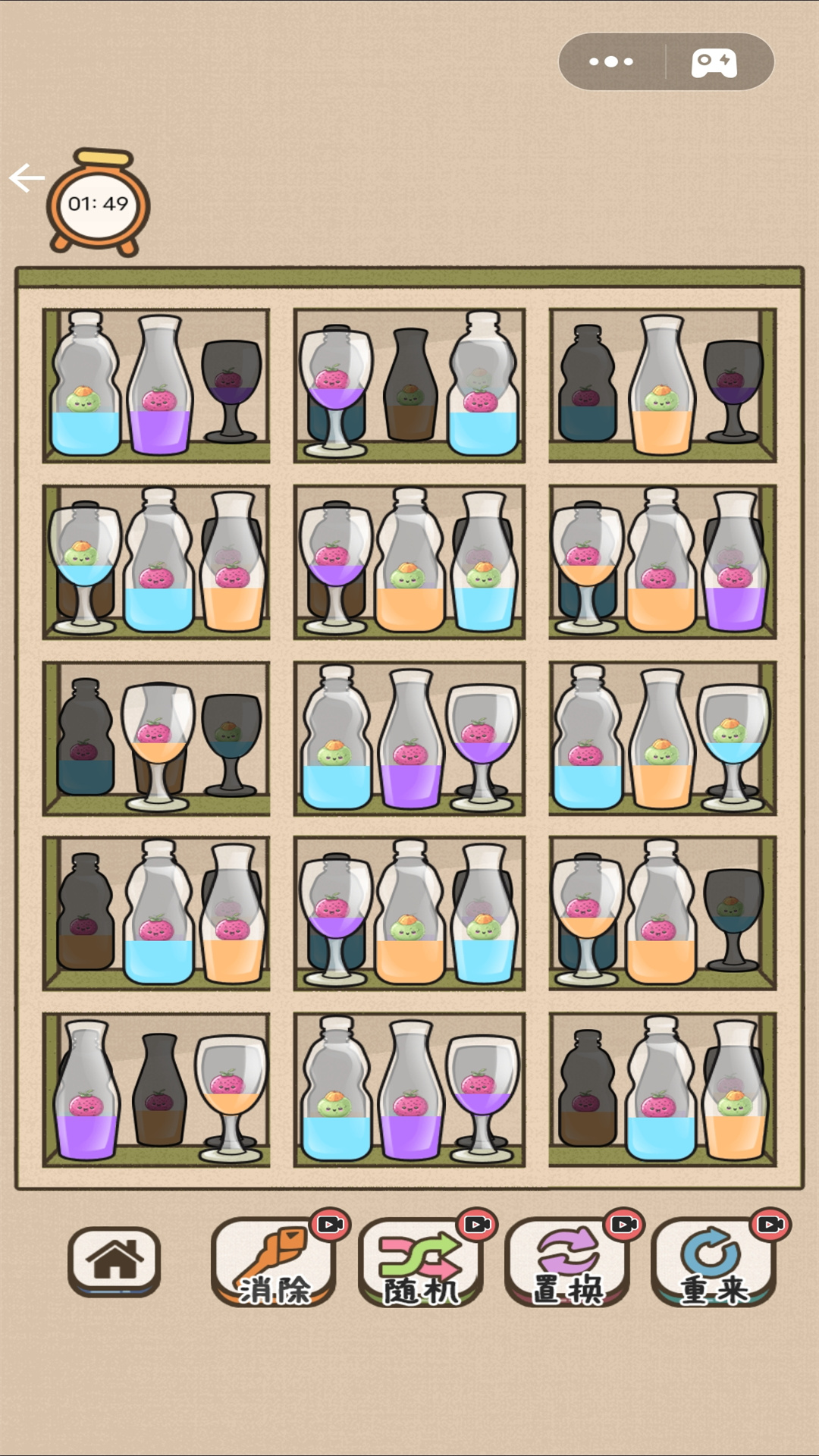This screenshot has width=819, height=1456.
Task: Tap the game controller icon
Action: (714, 63)
